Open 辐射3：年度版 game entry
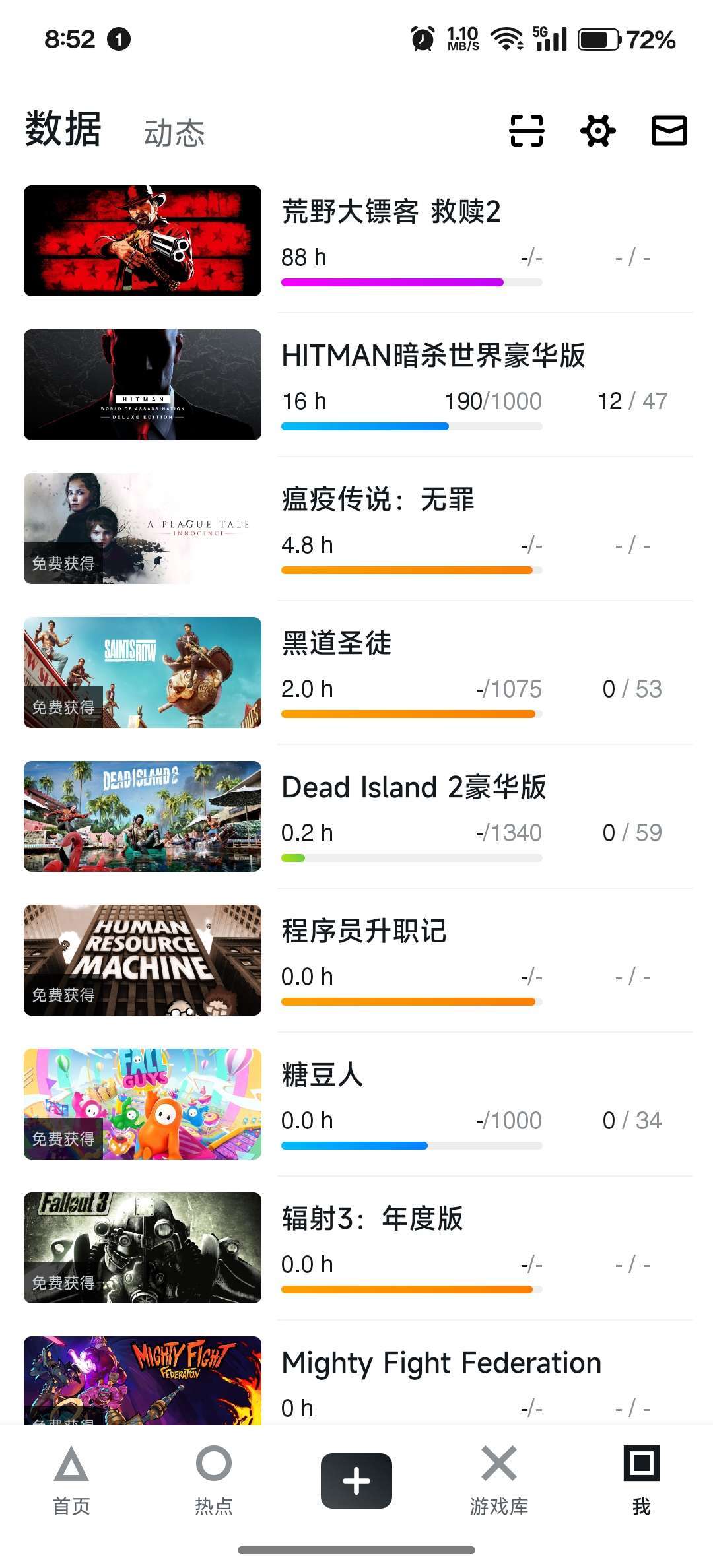Screen dimensions: 713x1568 pos(356,1248)
